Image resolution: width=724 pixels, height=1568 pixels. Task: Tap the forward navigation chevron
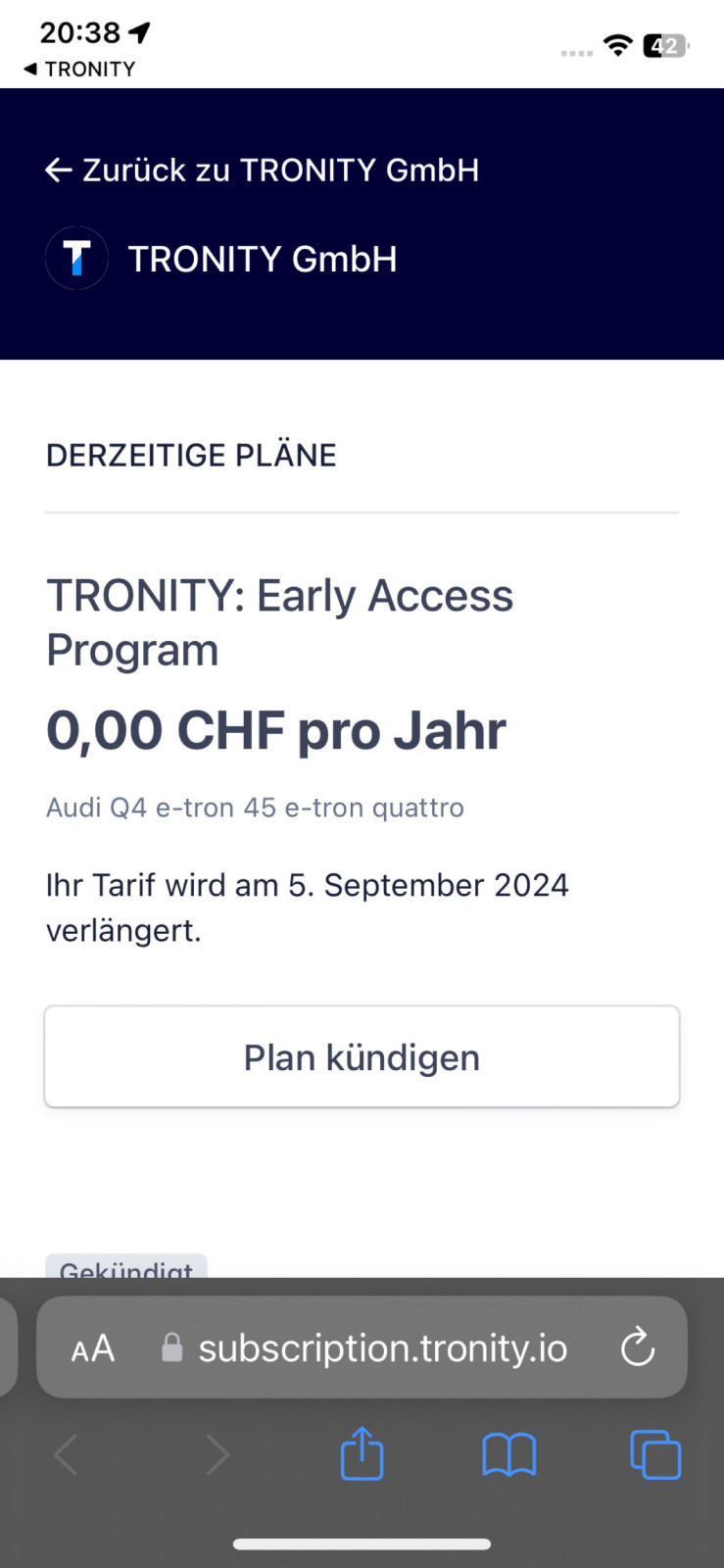click(217, 1454)
